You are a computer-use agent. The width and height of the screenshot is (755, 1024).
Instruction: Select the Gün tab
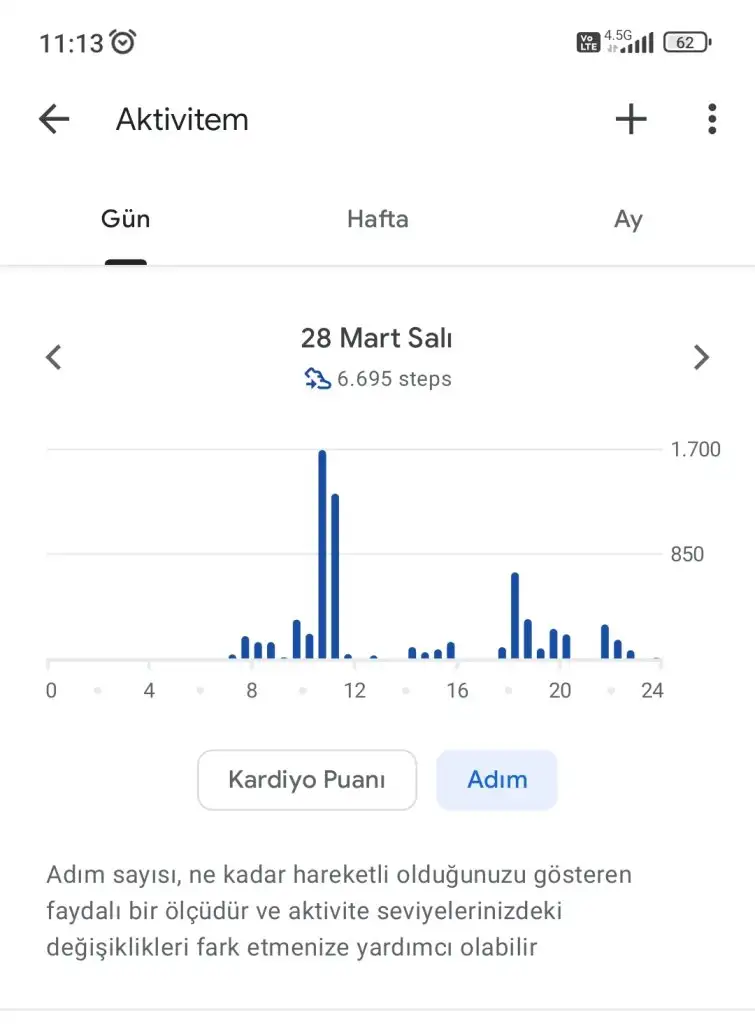[126, 219]
